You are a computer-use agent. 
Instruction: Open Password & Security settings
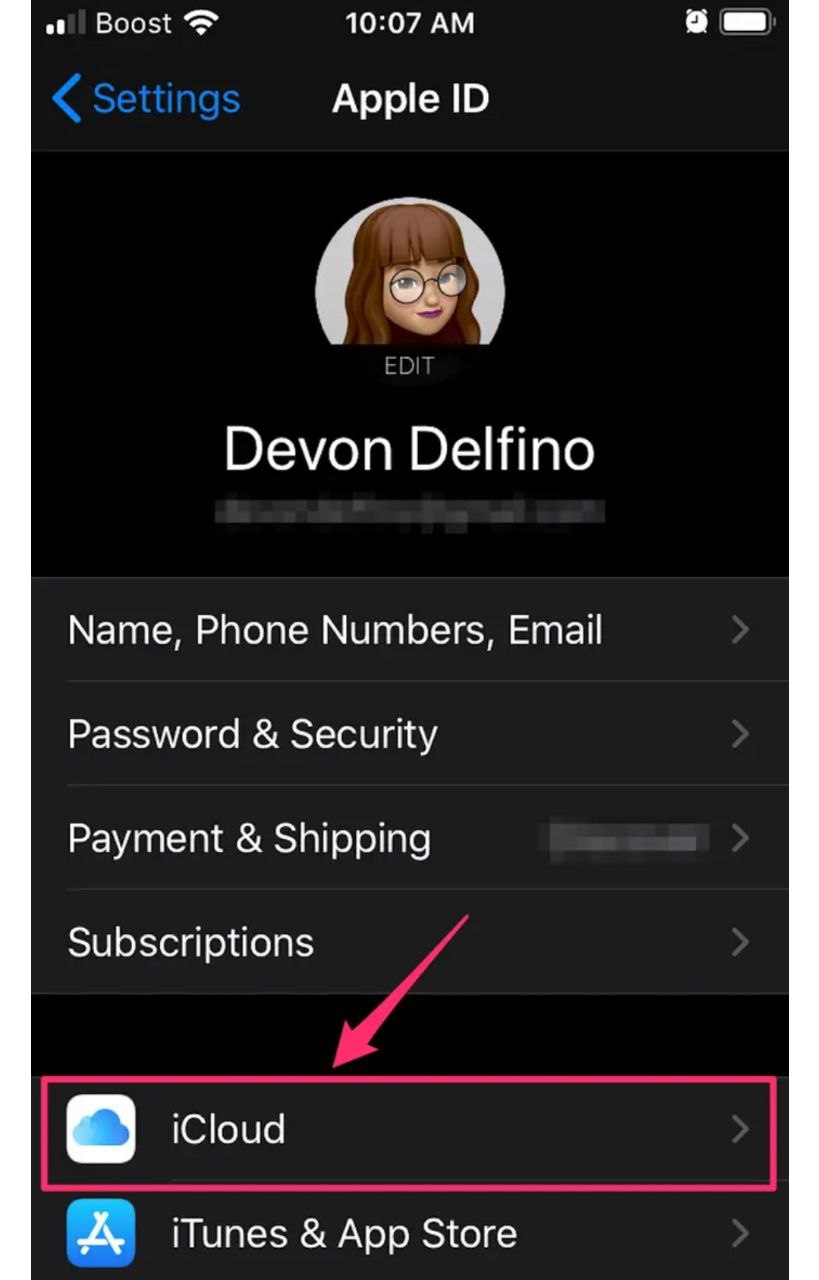[409, 734]
